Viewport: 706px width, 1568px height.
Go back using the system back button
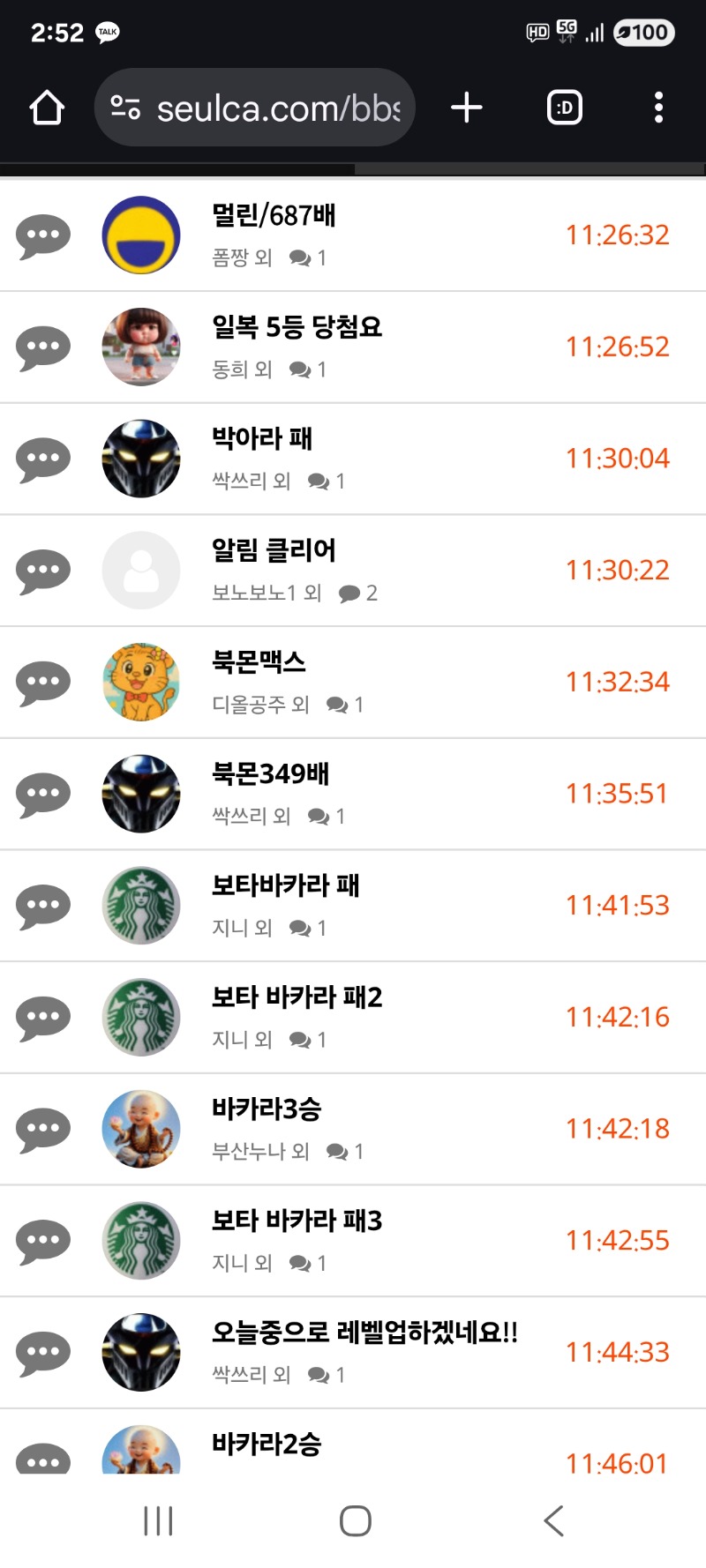[553, 1520]
